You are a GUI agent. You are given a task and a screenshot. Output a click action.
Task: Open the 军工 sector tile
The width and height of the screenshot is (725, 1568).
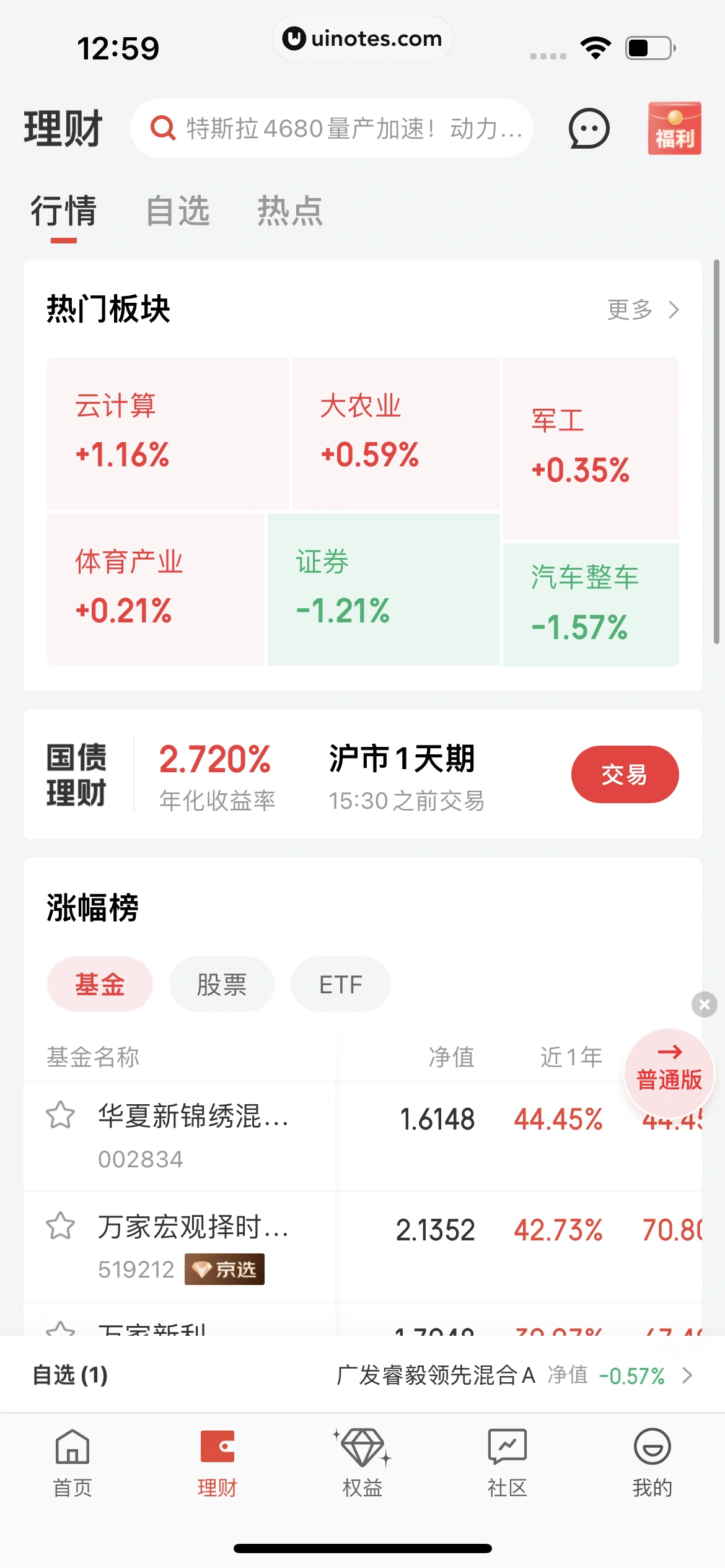591,448
